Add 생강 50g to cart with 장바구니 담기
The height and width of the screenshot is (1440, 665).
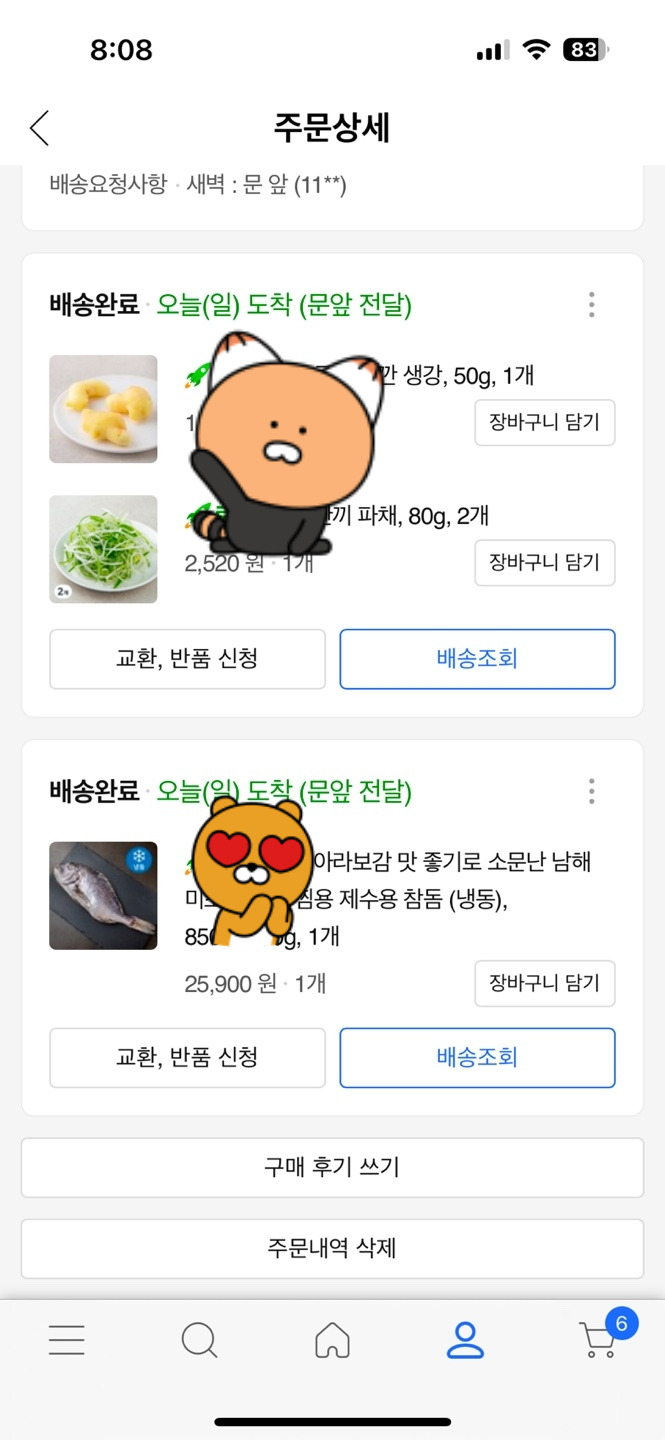tap(544, 422)
